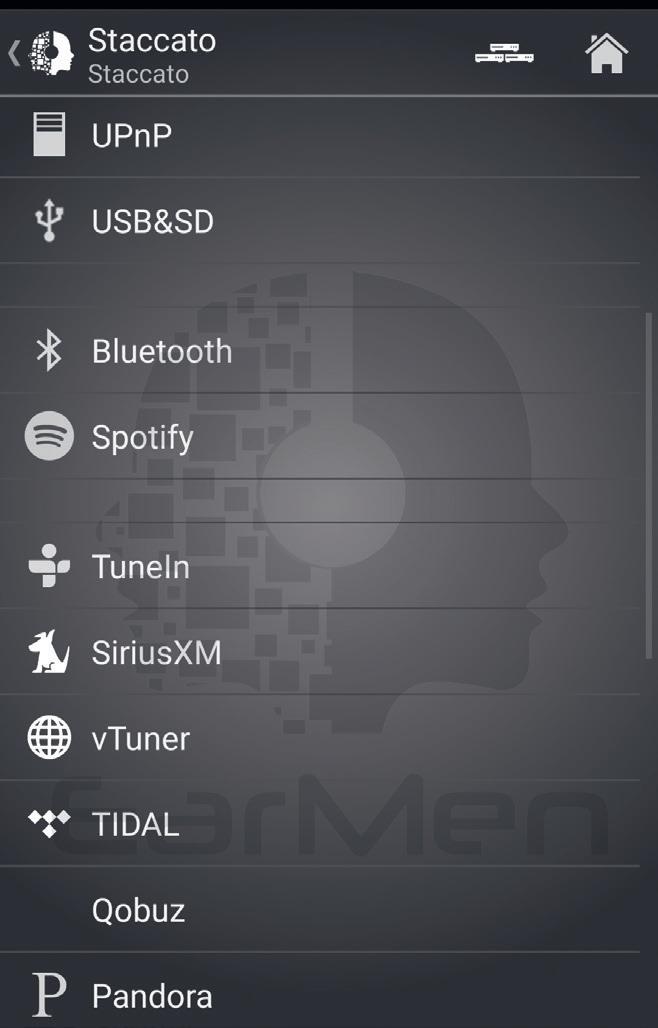Open the Pandora service
The height and width of the screenshot is (1028, 658).
point(152,996)
